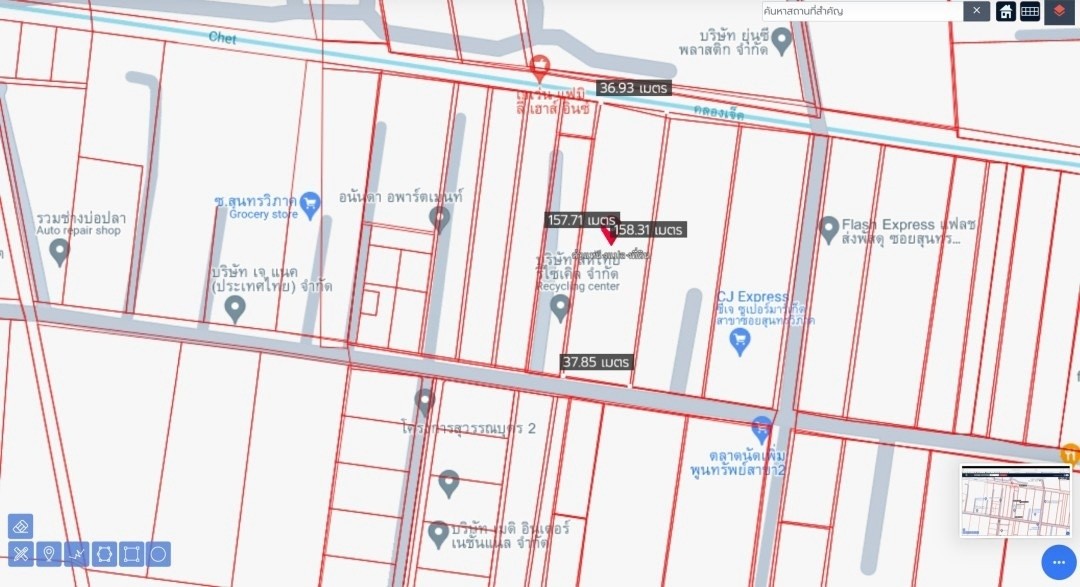Open the map layers selector
The image size is (1080, 587).
[x=1060, y=11]
